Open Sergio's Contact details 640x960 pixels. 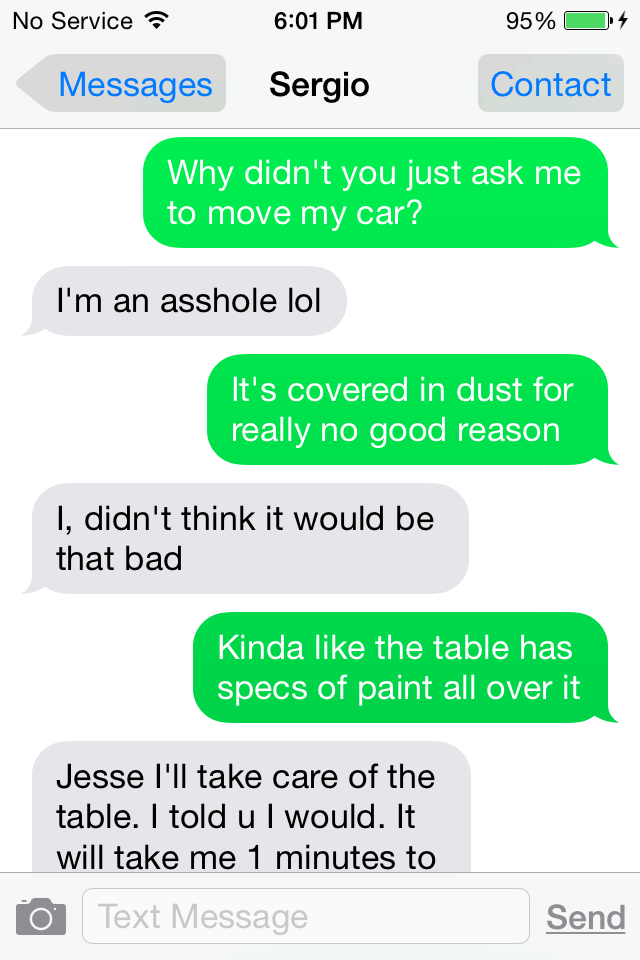(x=550, y=84)
